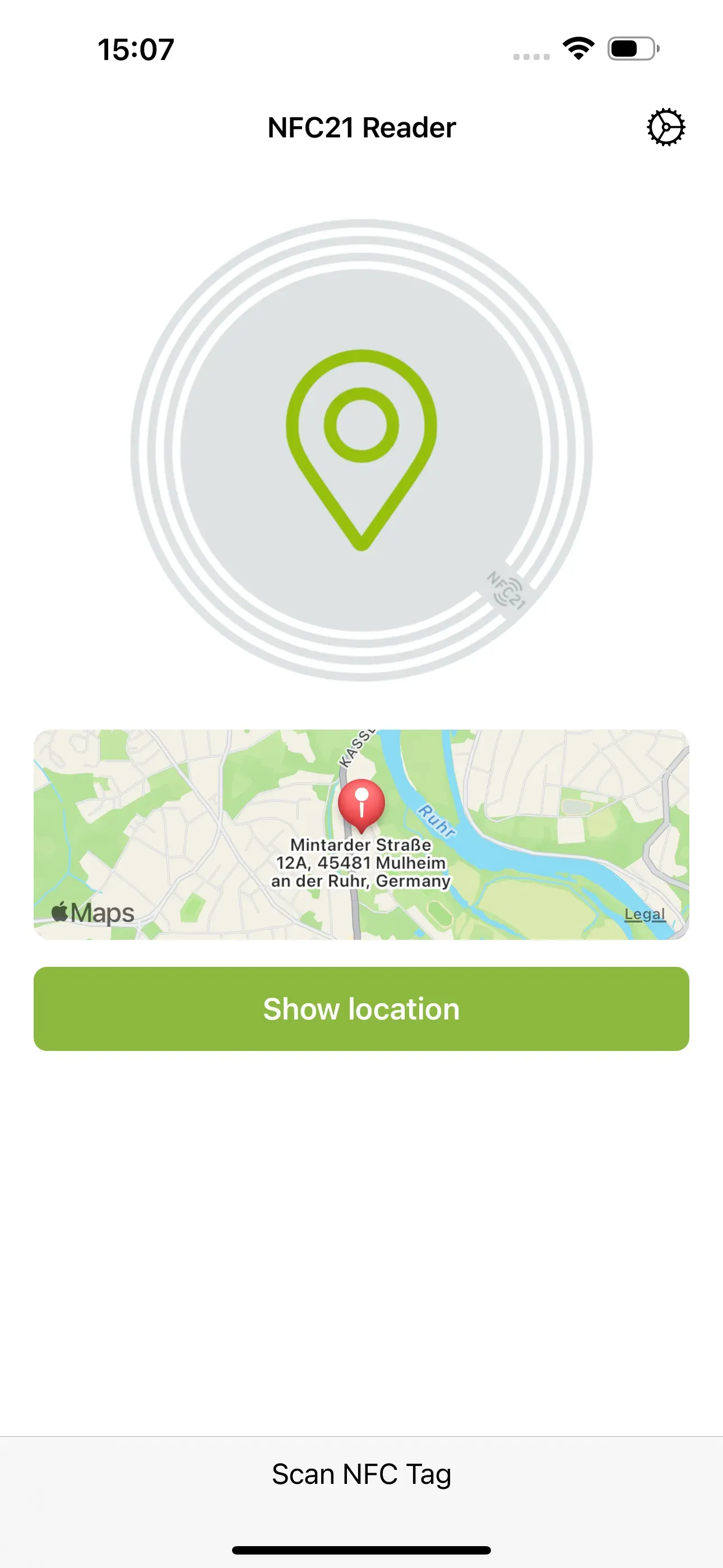Open the settings gear icon
Screen dimensions: 723x1568
click(666, 127)
